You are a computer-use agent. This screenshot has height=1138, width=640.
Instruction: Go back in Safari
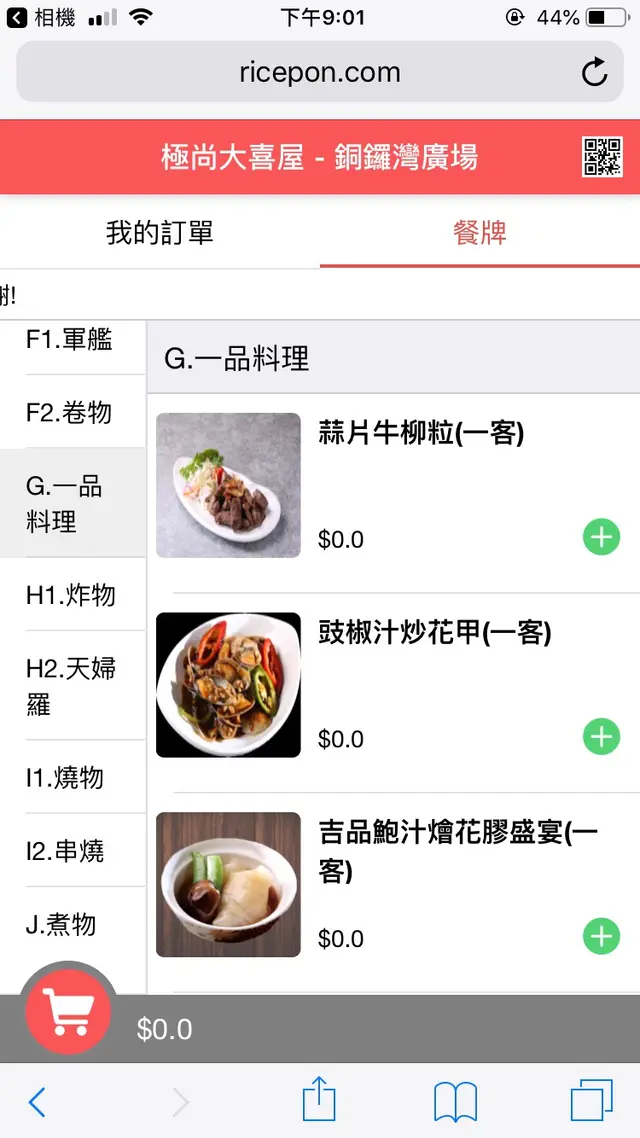coord(37,1102)
